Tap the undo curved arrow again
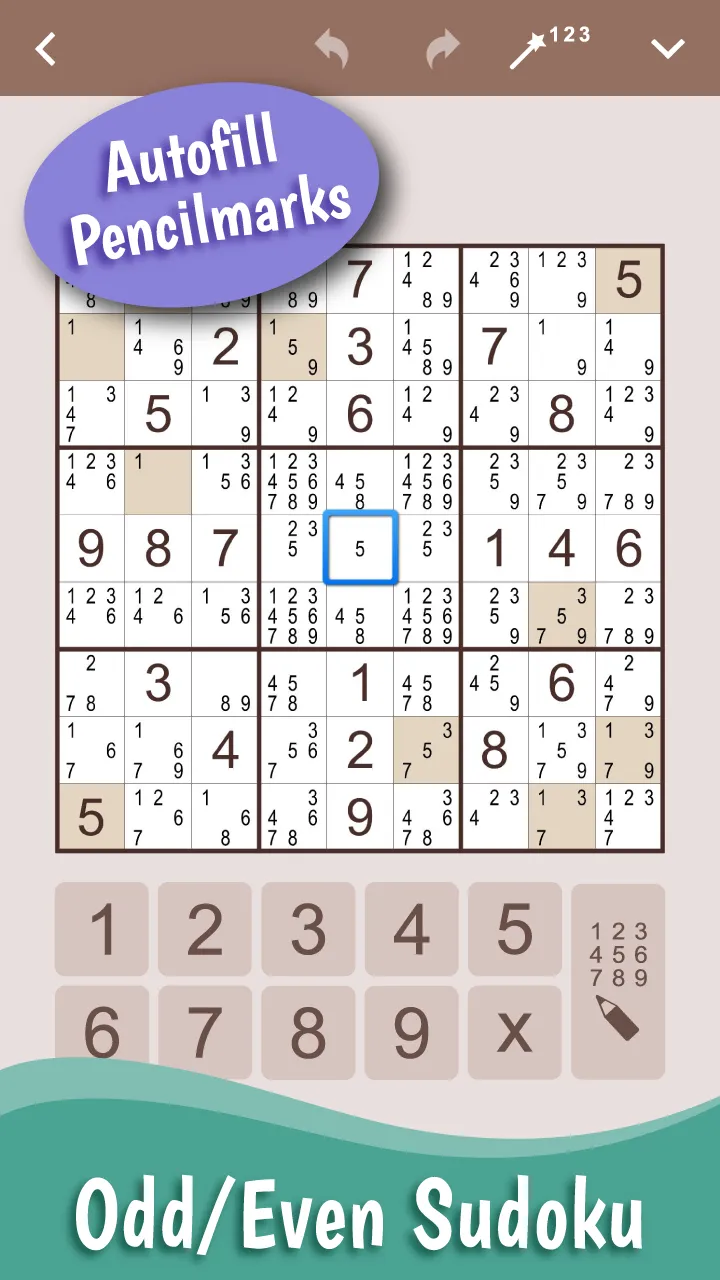The image size is (720, 1280). (331, 48)
